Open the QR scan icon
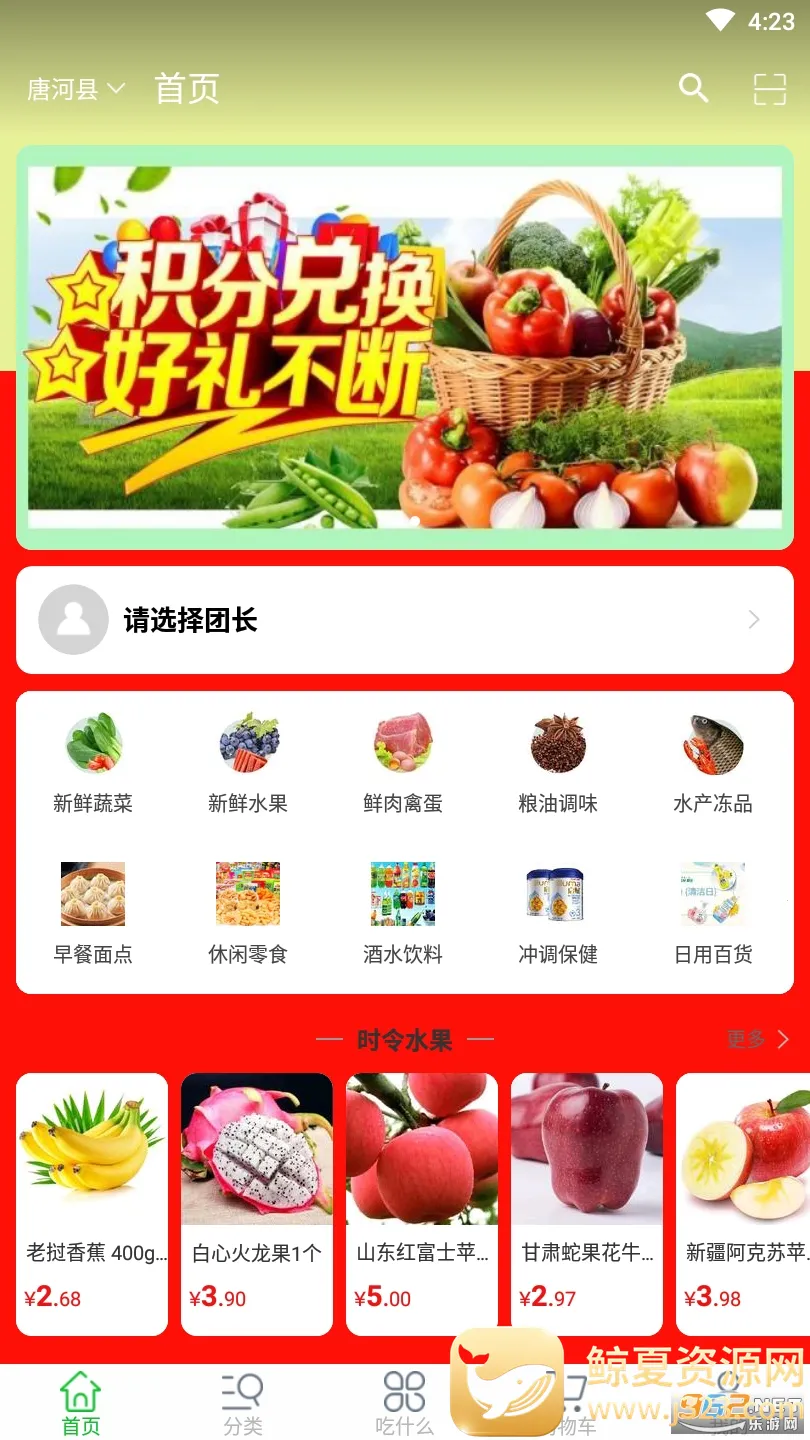This screenshot has width=810, height=1440. pos(769,89)
